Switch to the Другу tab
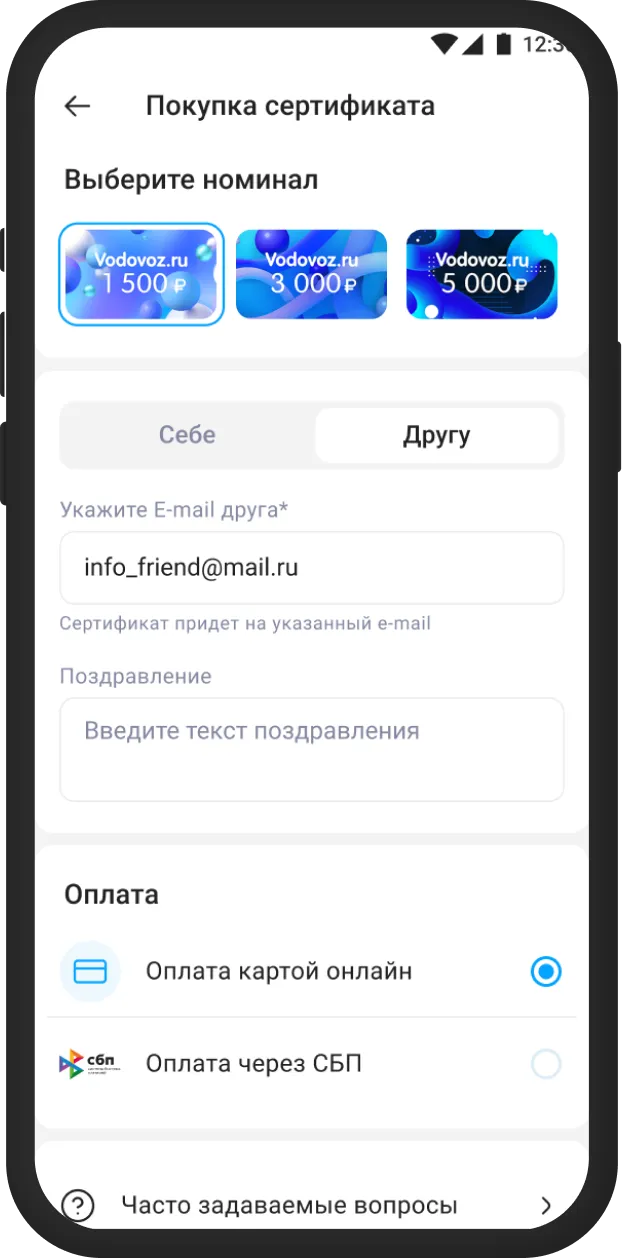This screenshot has width=624, height=1258. (437, 435)
